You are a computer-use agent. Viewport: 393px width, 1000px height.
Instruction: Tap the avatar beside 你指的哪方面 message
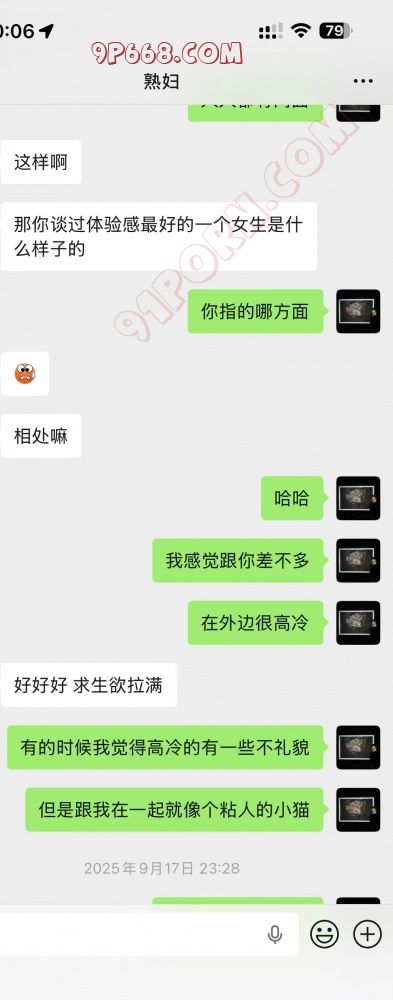pyautogui.click(x=358, y=311)
